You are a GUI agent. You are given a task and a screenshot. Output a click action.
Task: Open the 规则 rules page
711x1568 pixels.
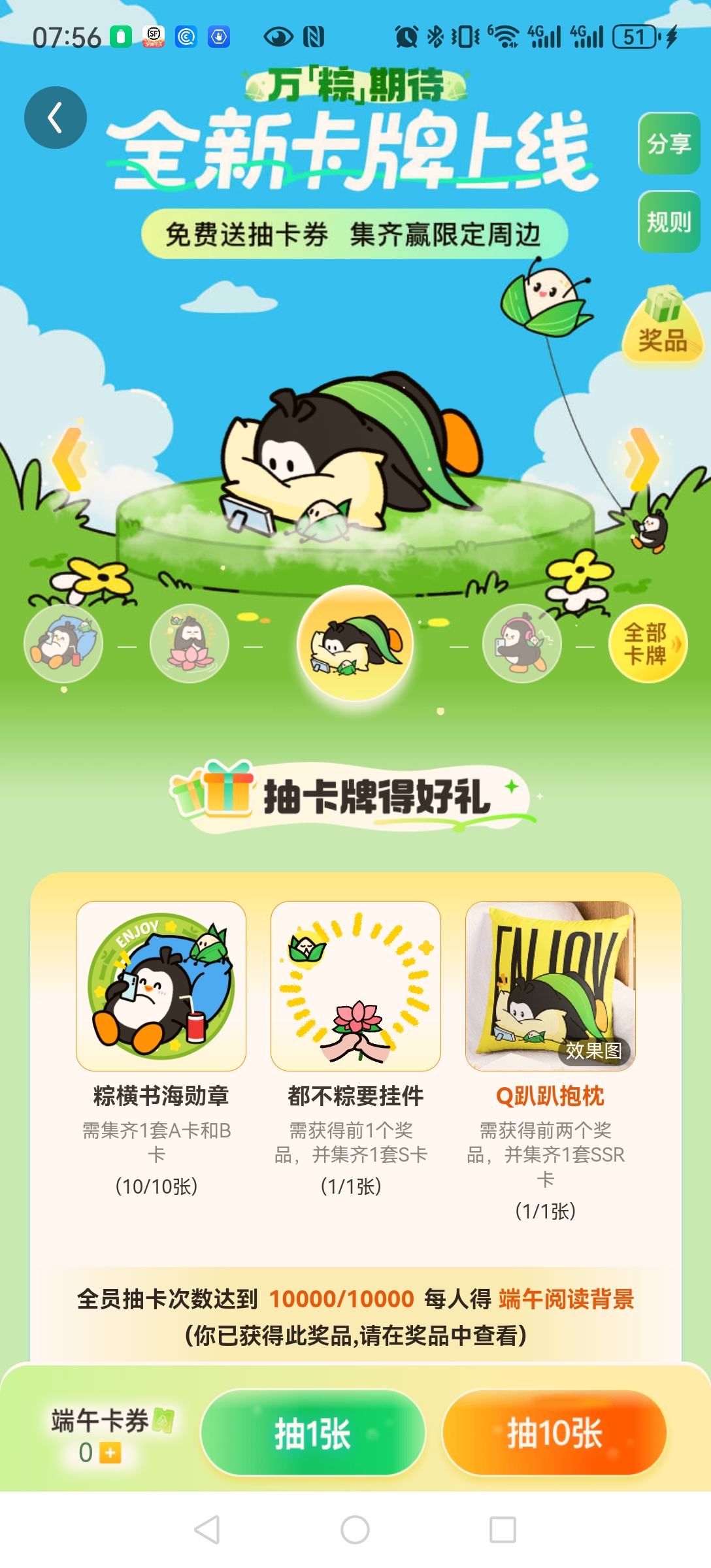pos(669,221)
